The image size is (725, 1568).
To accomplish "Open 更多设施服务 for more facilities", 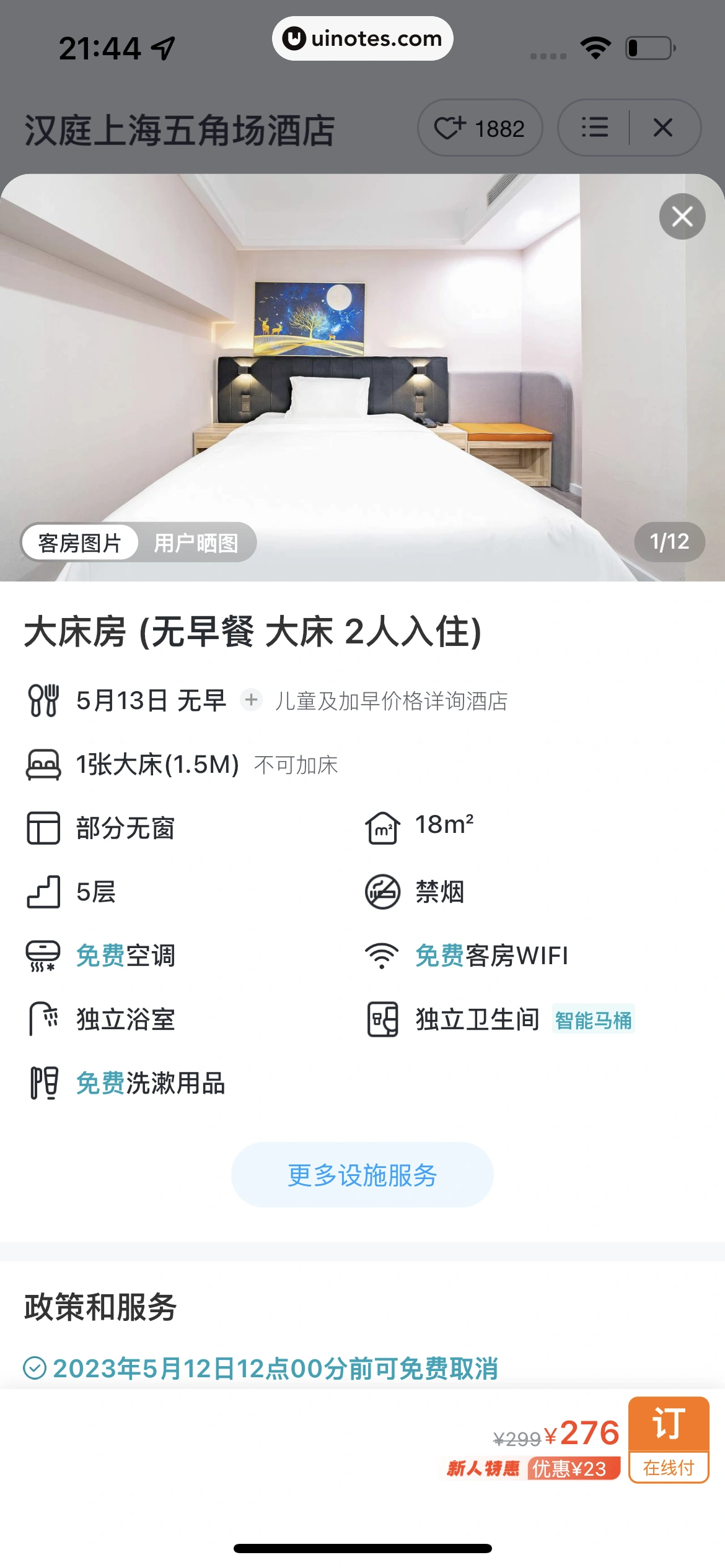I will point(362,1175).
